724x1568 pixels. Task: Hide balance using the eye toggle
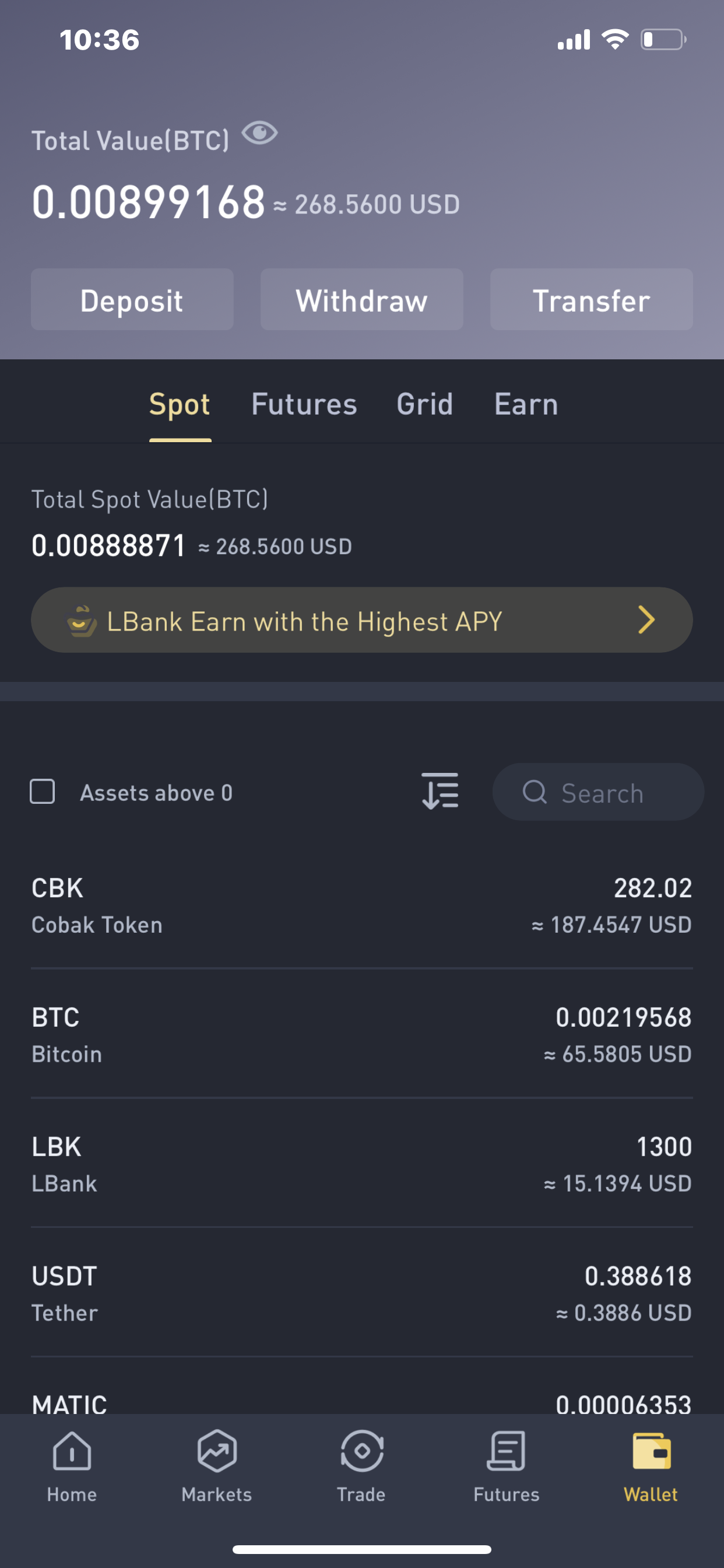(x=260, y=134)
